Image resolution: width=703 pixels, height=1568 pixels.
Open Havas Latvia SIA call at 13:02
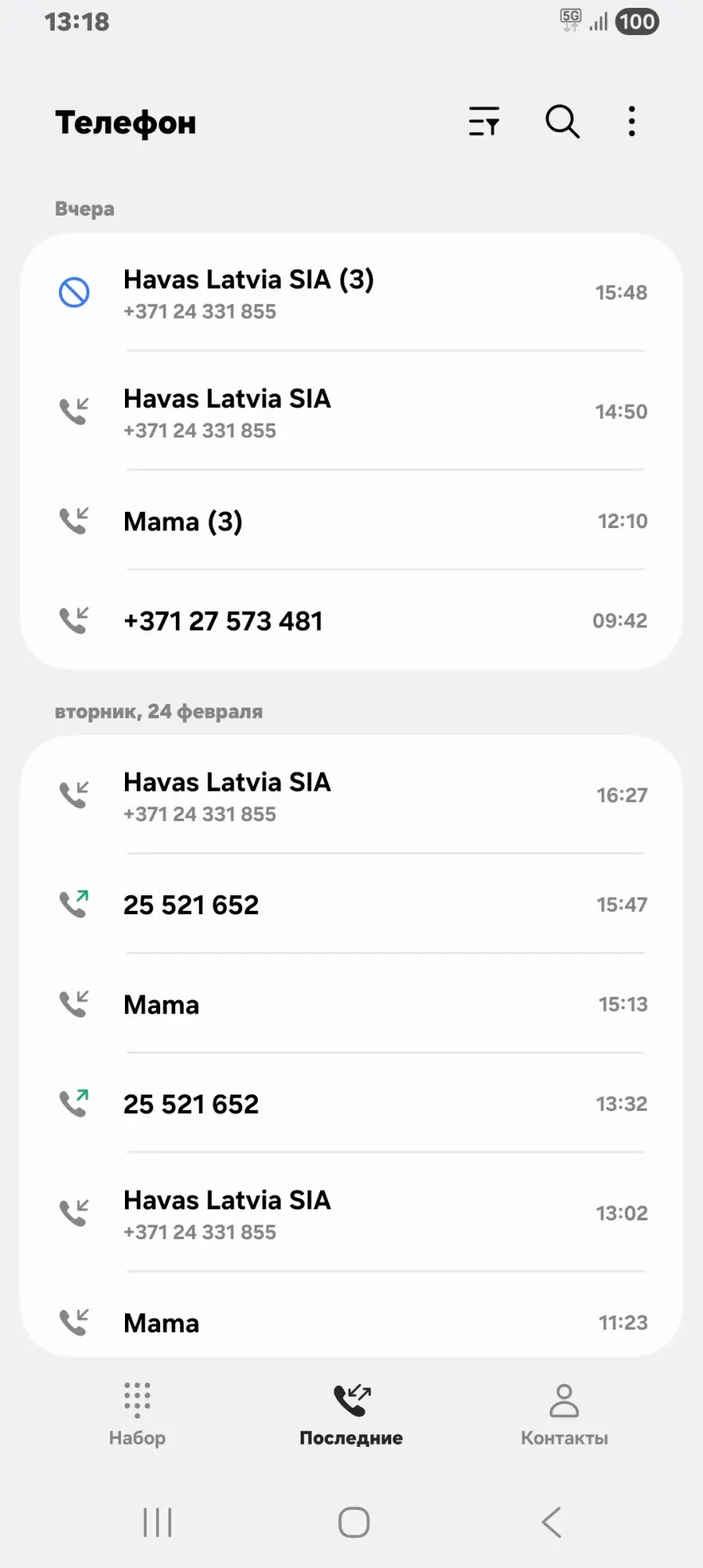351,1213
